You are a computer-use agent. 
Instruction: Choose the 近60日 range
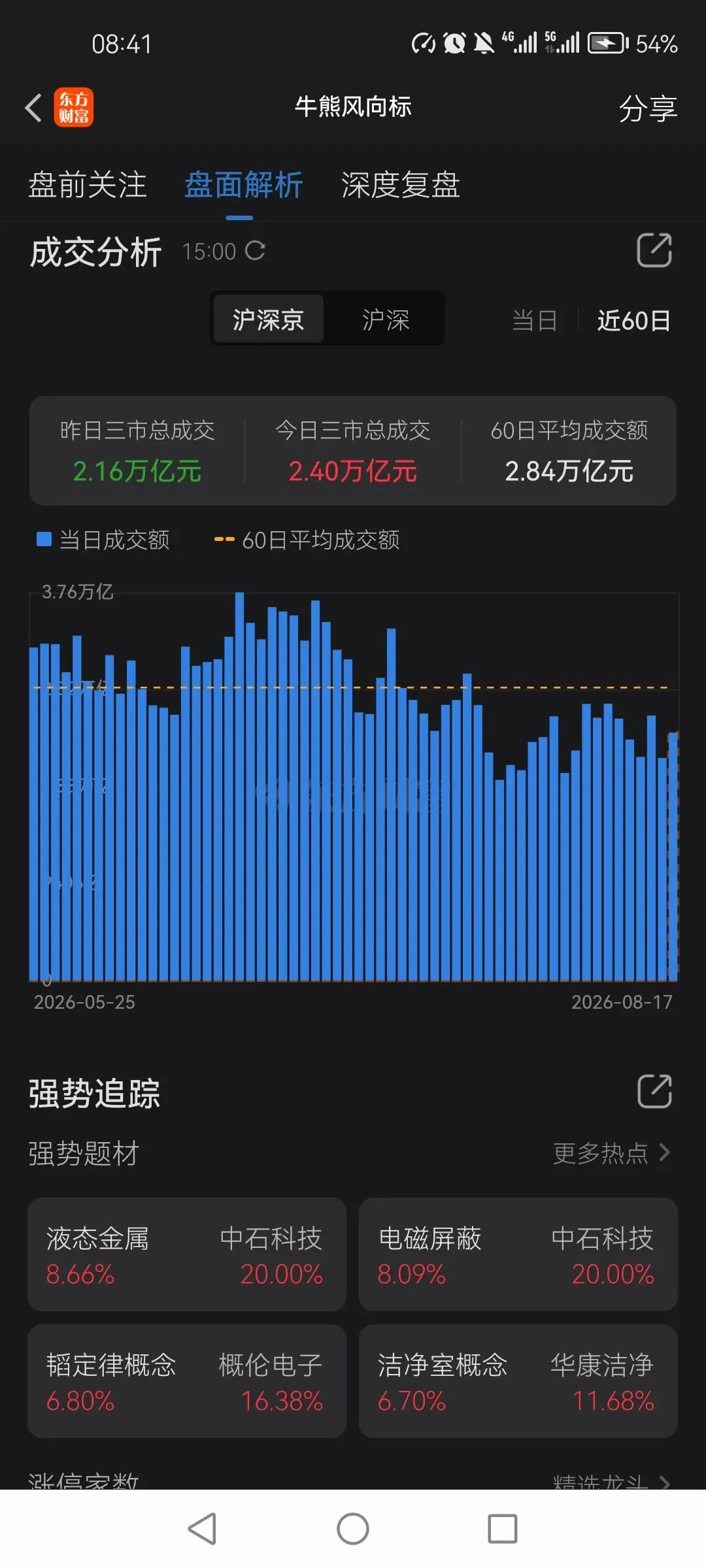633,321
